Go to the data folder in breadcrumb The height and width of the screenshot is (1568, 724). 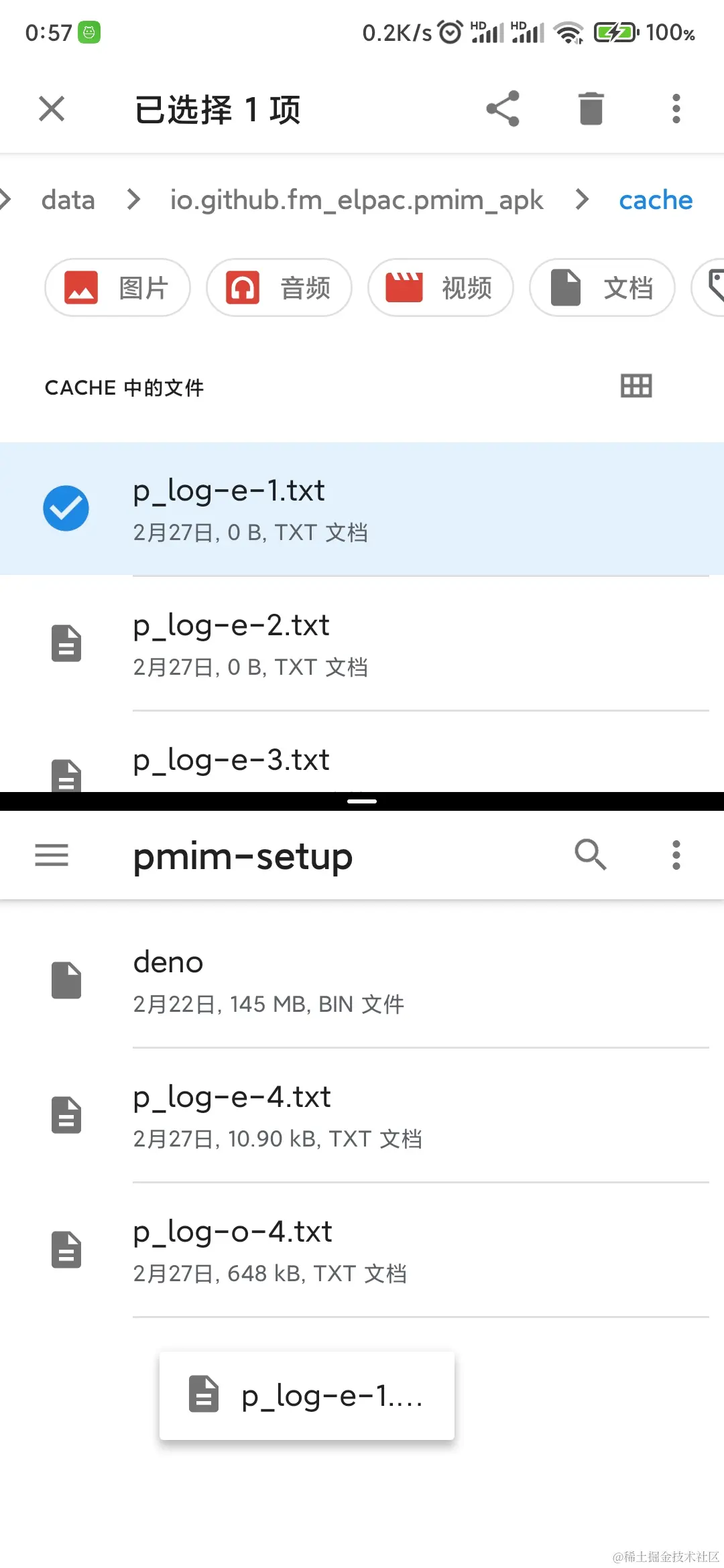coord(68,200)
